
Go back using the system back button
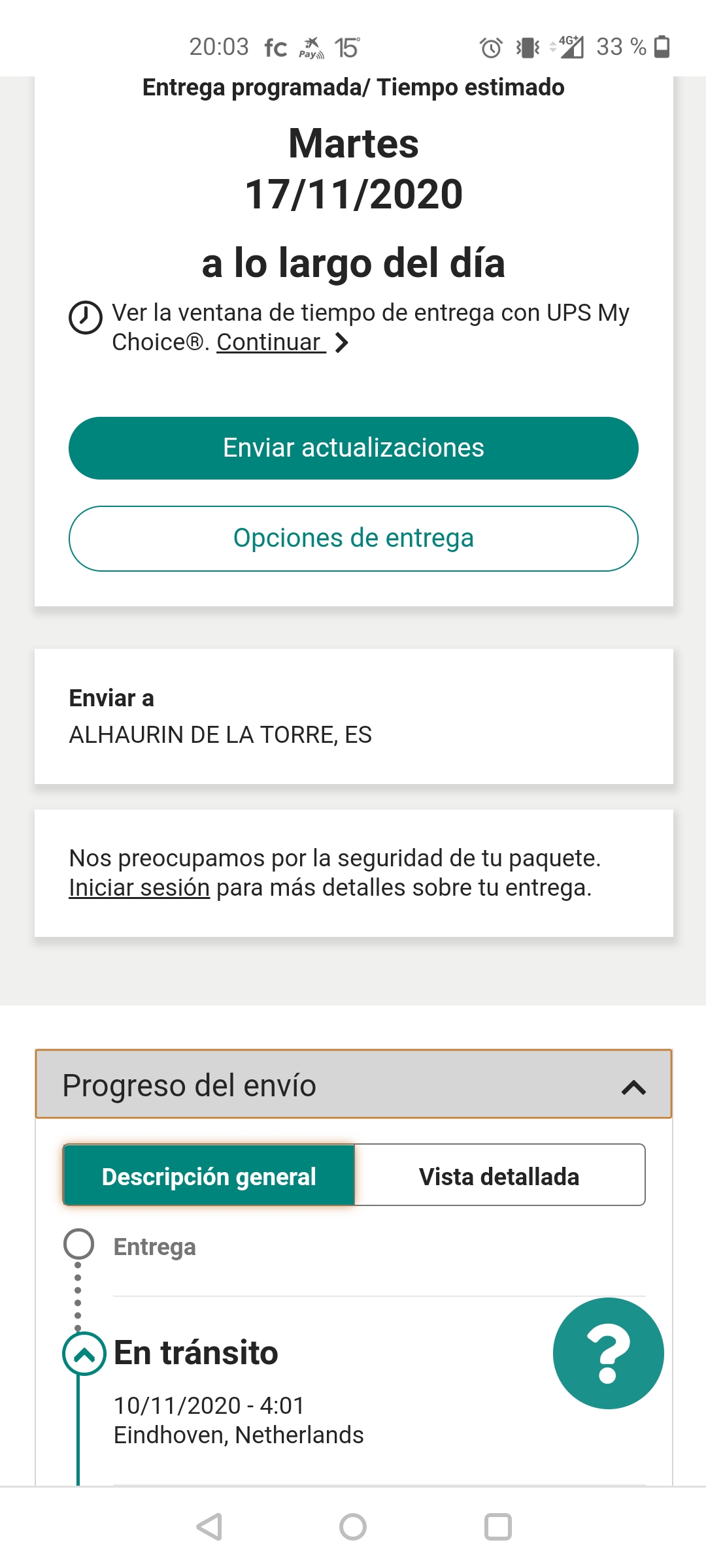point(210,1527)
